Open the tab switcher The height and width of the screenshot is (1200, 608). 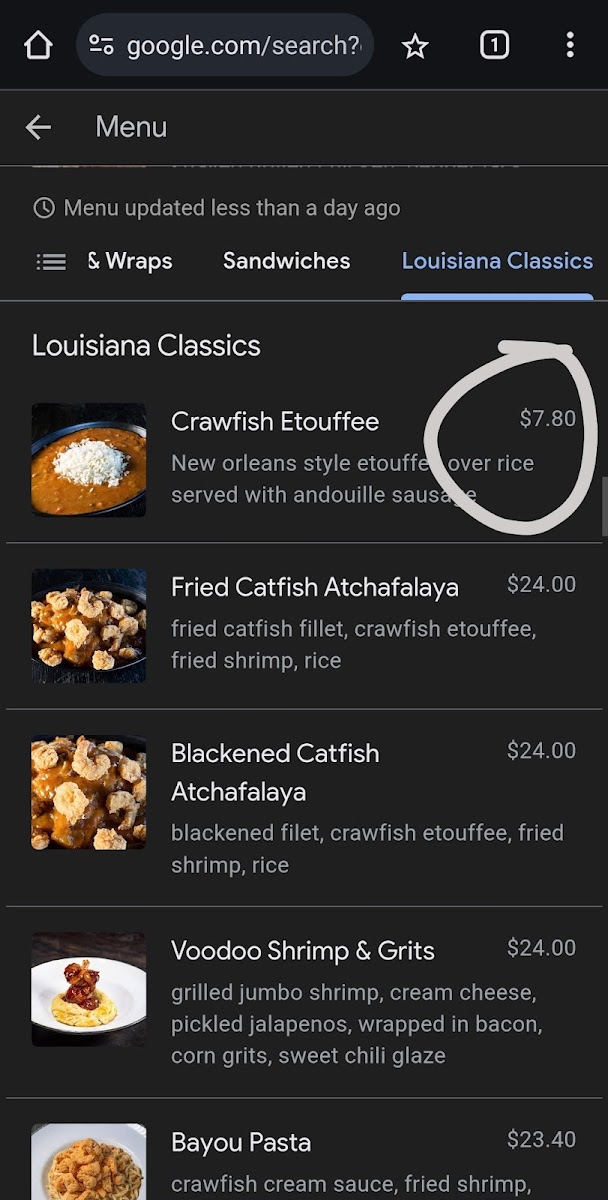tap(494, 45)
